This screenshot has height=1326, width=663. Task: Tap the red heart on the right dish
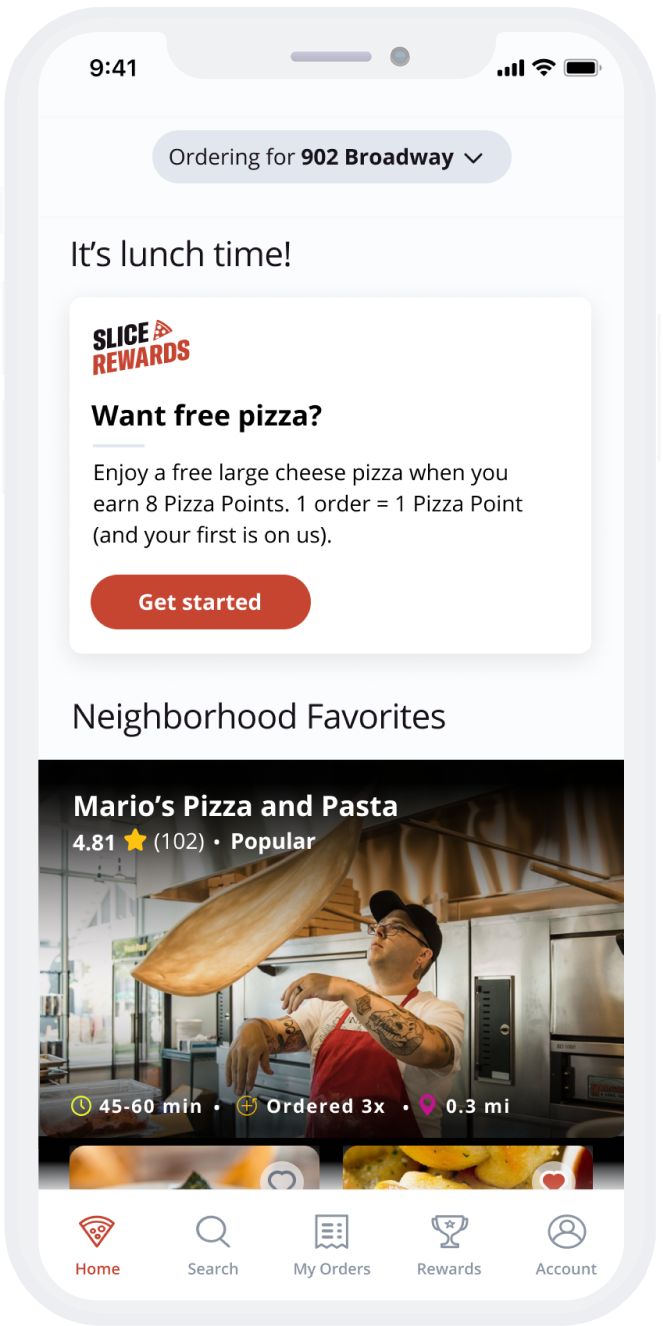pos(553,1180)
